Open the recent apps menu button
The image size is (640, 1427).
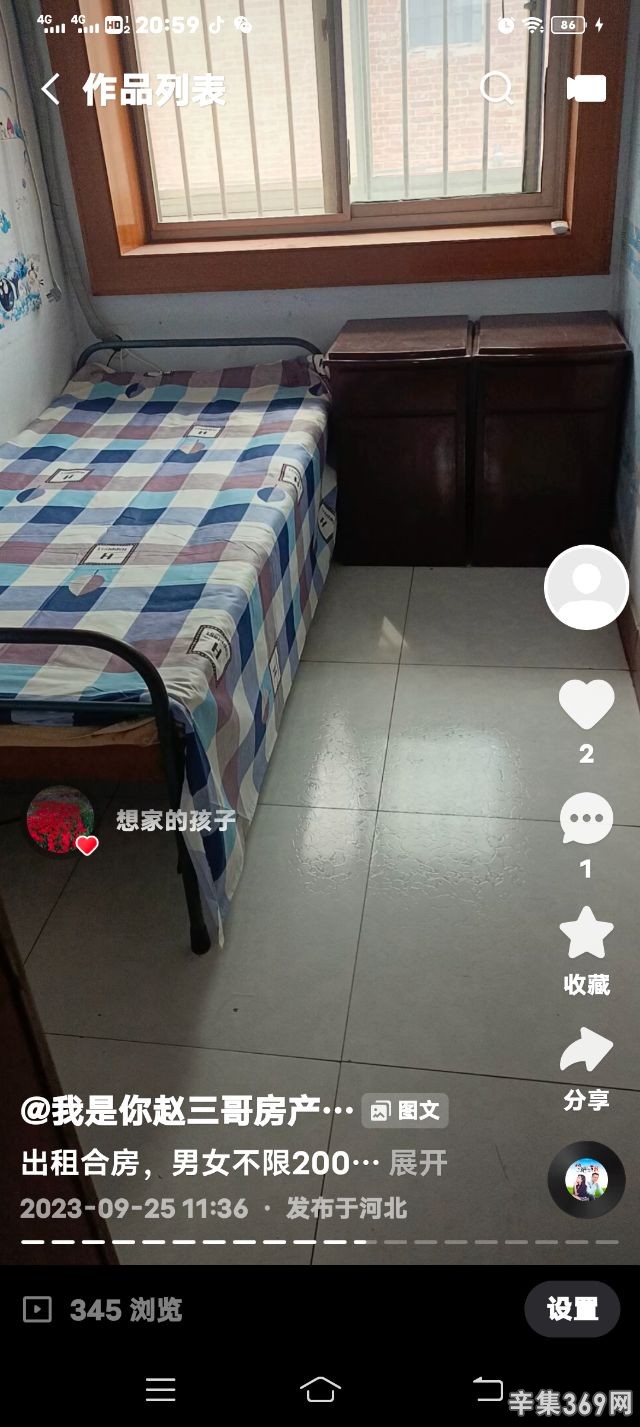tap(160, 1389)
